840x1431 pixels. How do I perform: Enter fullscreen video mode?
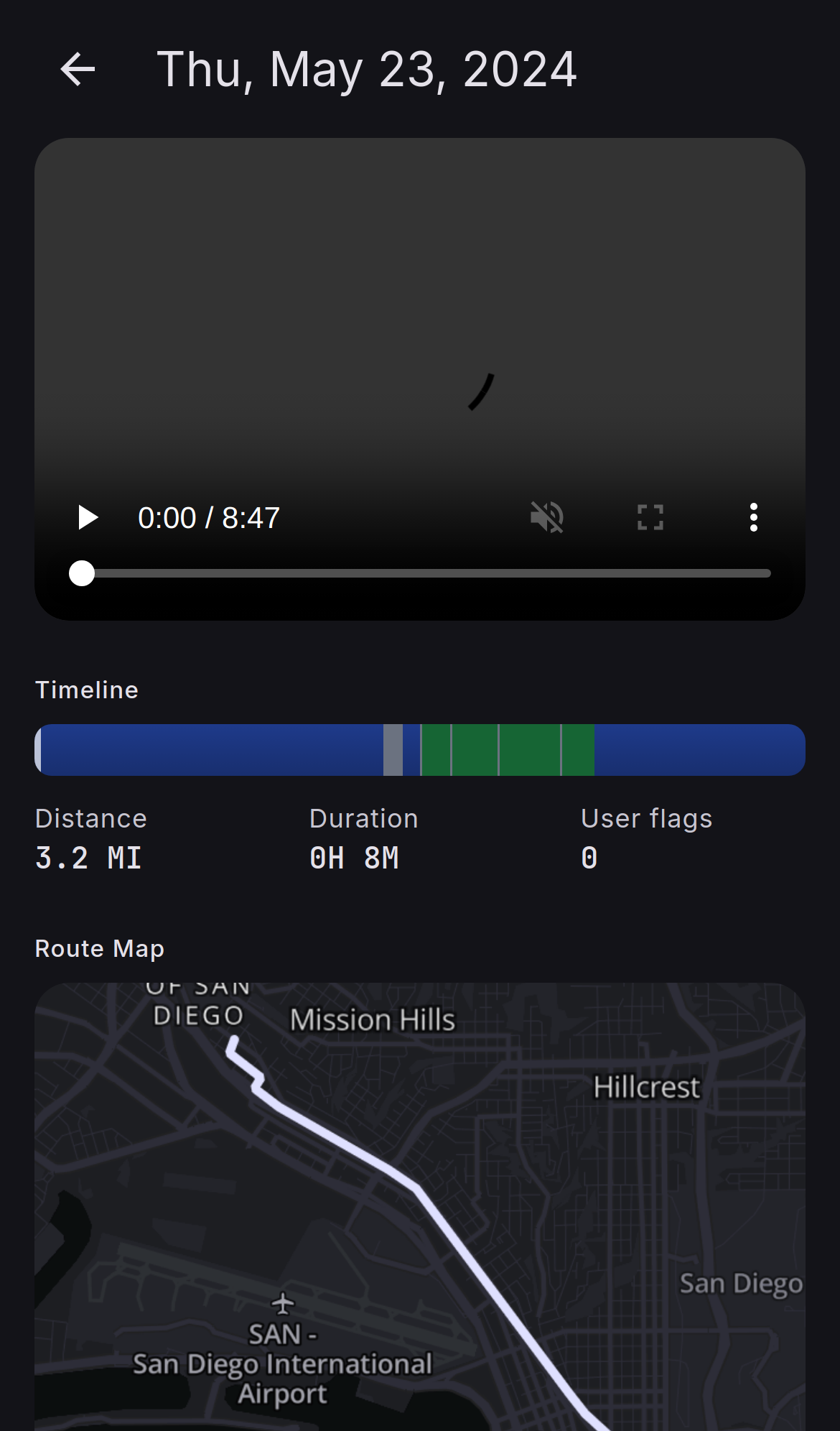[x=650, y=517]
